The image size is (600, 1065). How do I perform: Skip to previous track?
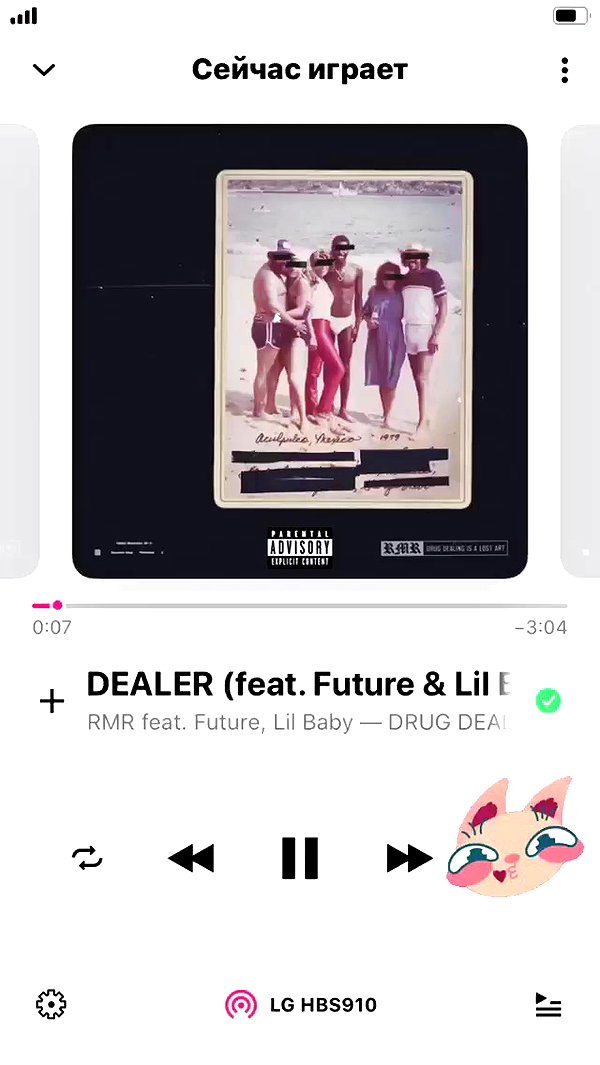pos(191,858)
